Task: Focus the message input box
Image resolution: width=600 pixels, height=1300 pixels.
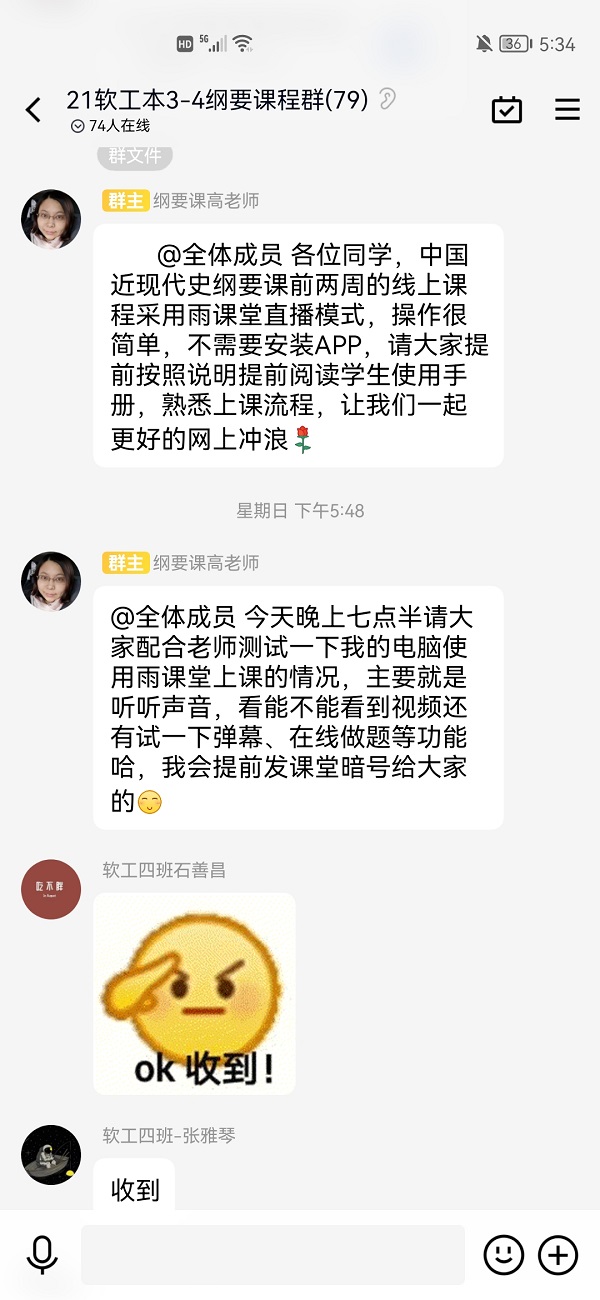Action: pos(272,1254)
